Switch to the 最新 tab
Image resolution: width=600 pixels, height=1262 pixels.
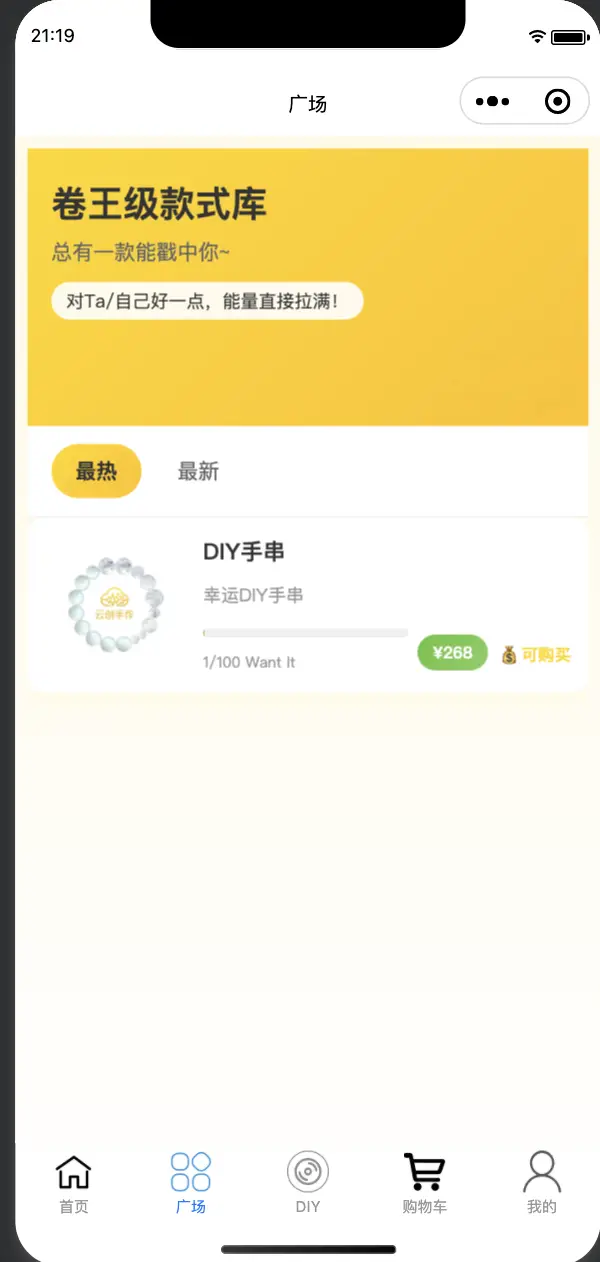pyautogui.click(x=198, y=471)
